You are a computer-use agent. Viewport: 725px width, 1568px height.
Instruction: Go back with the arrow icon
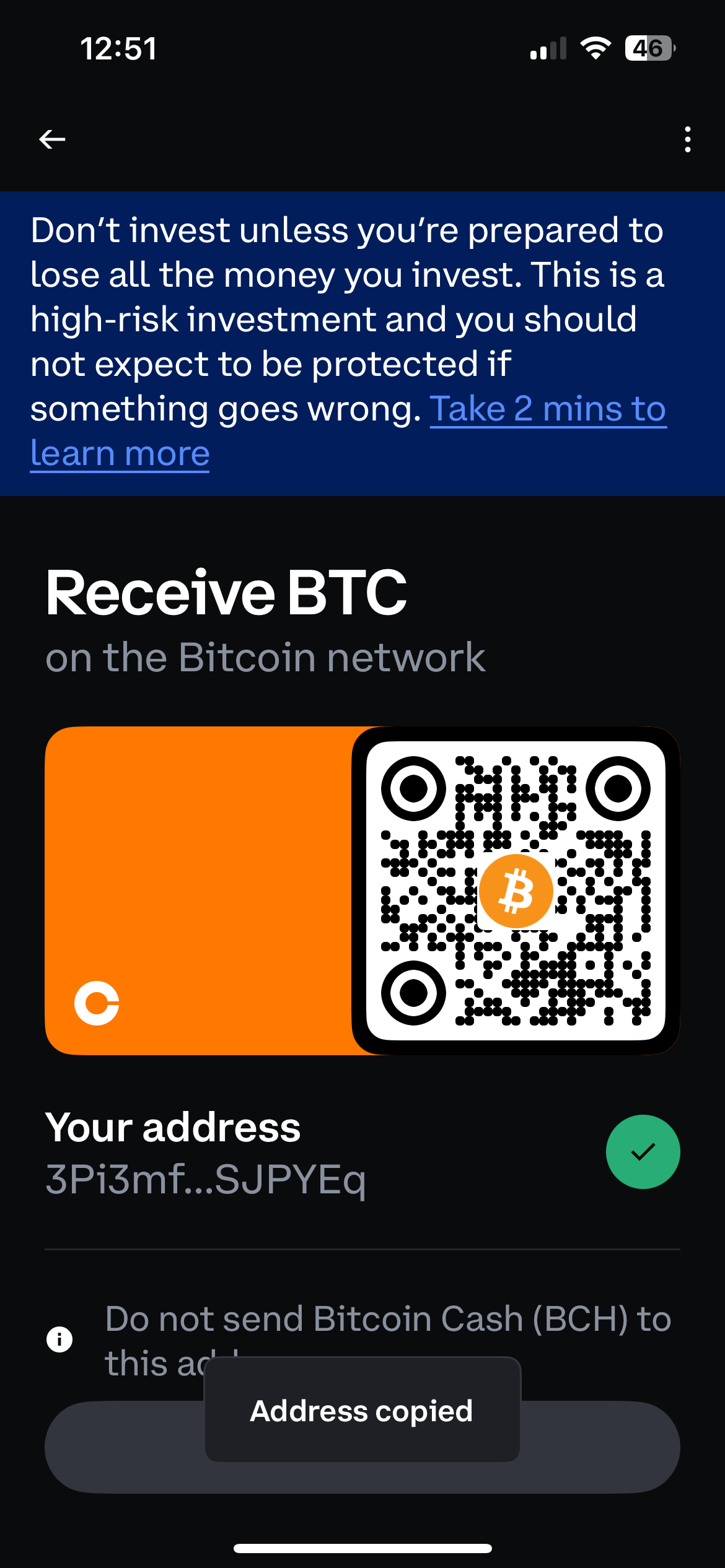[52, 139]
